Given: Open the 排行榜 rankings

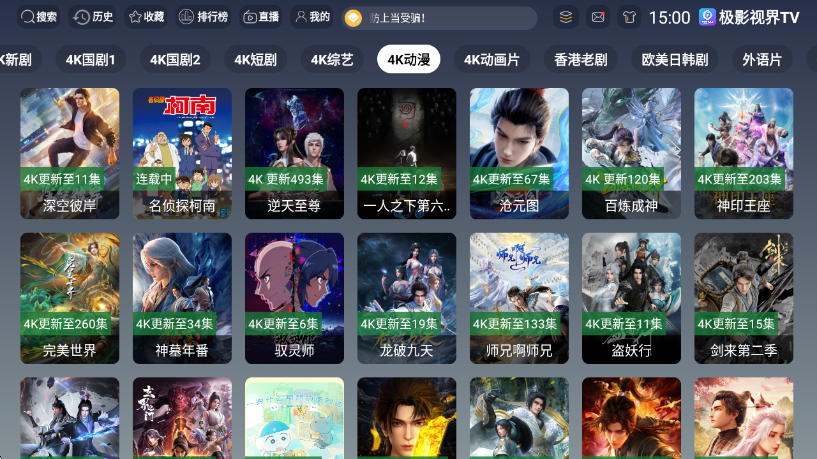Looking at the screenshot, I should coord(203,17).
